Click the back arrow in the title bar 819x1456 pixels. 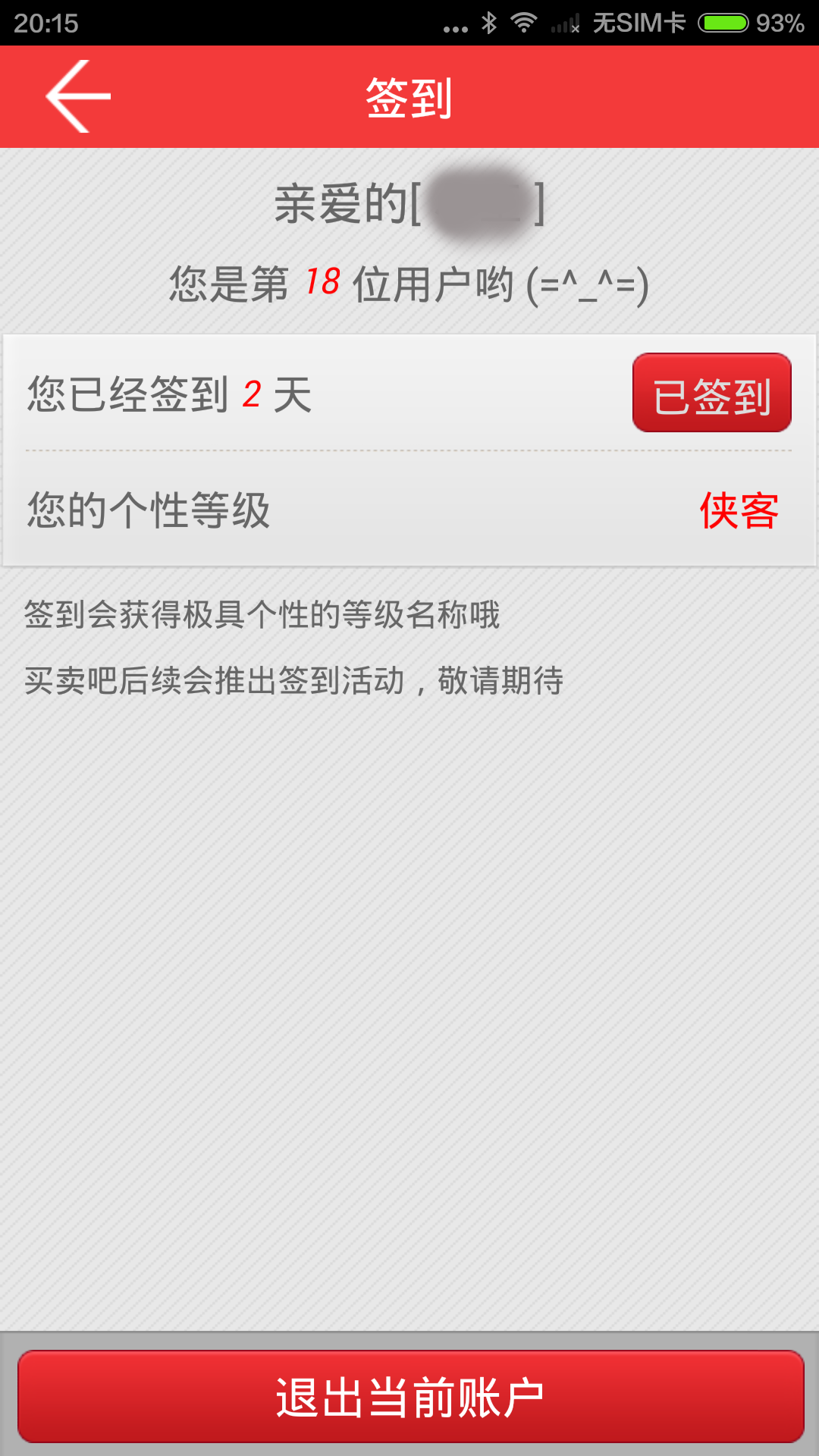pyautogui.click(x=78, y=97)
